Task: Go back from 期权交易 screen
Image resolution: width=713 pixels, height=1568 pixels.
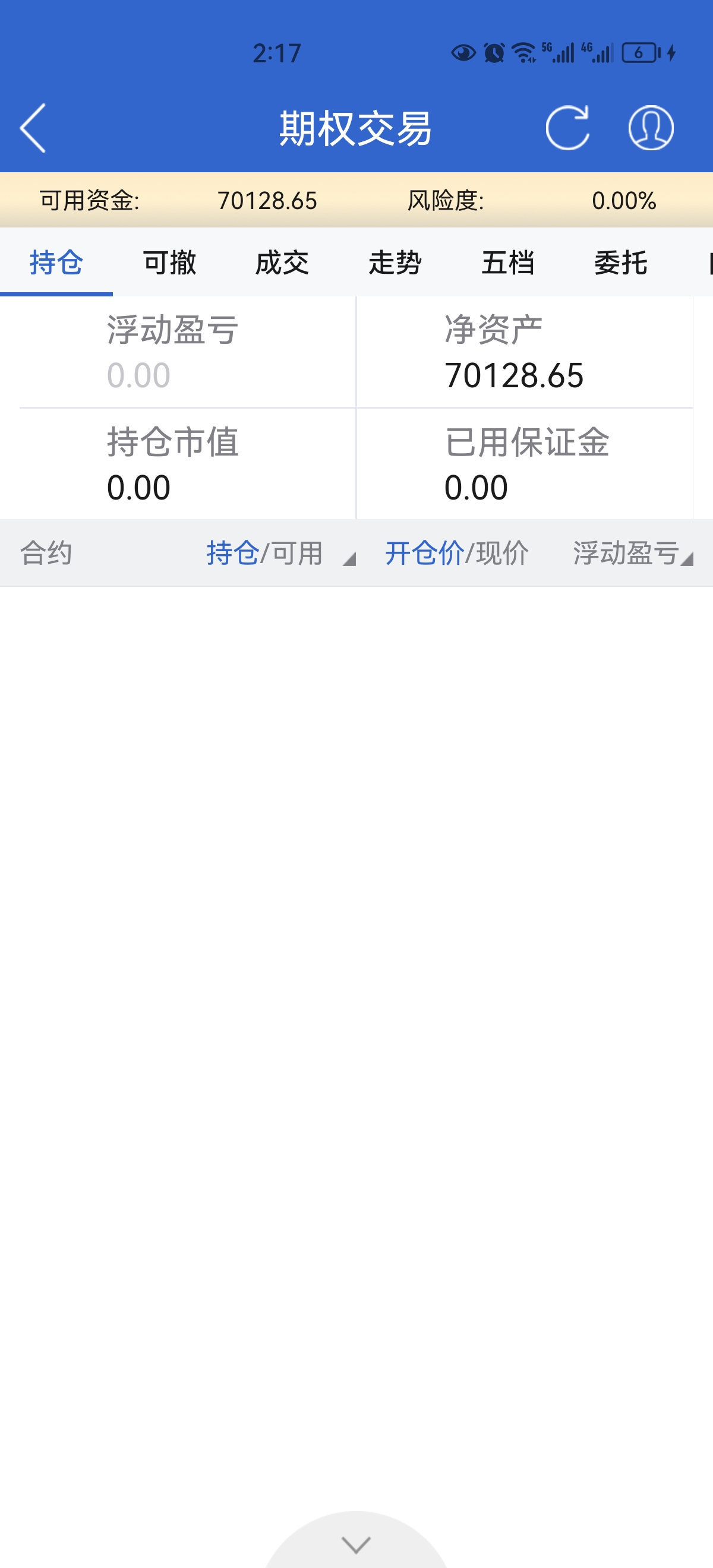Action: [x=33, y=128]
